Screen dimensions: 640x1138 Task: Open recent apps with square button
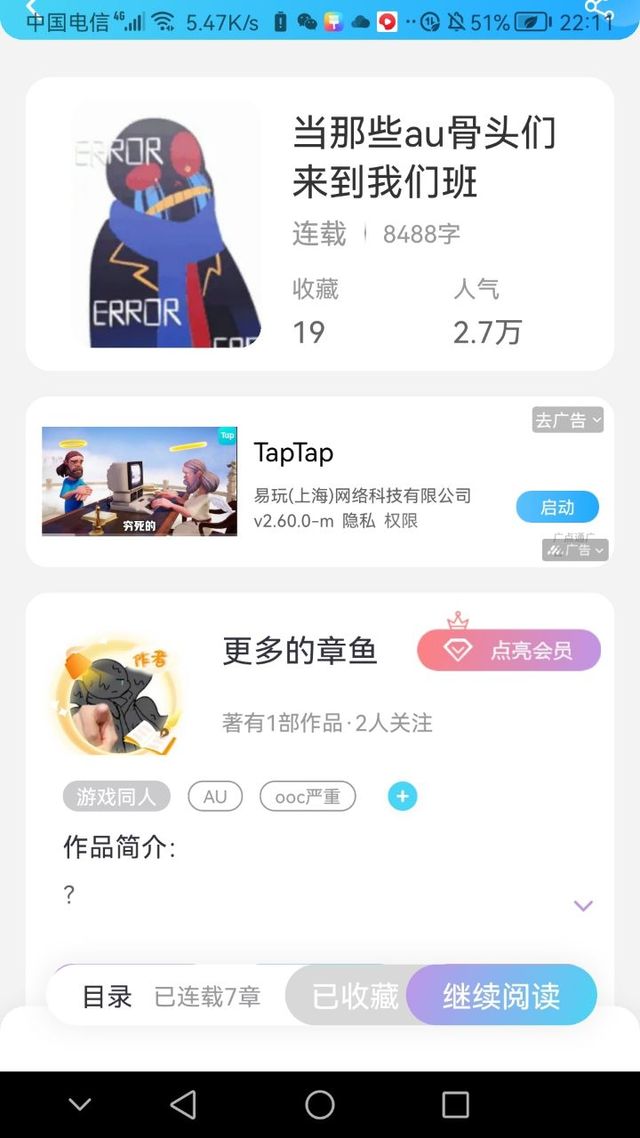coord(455,1104)
